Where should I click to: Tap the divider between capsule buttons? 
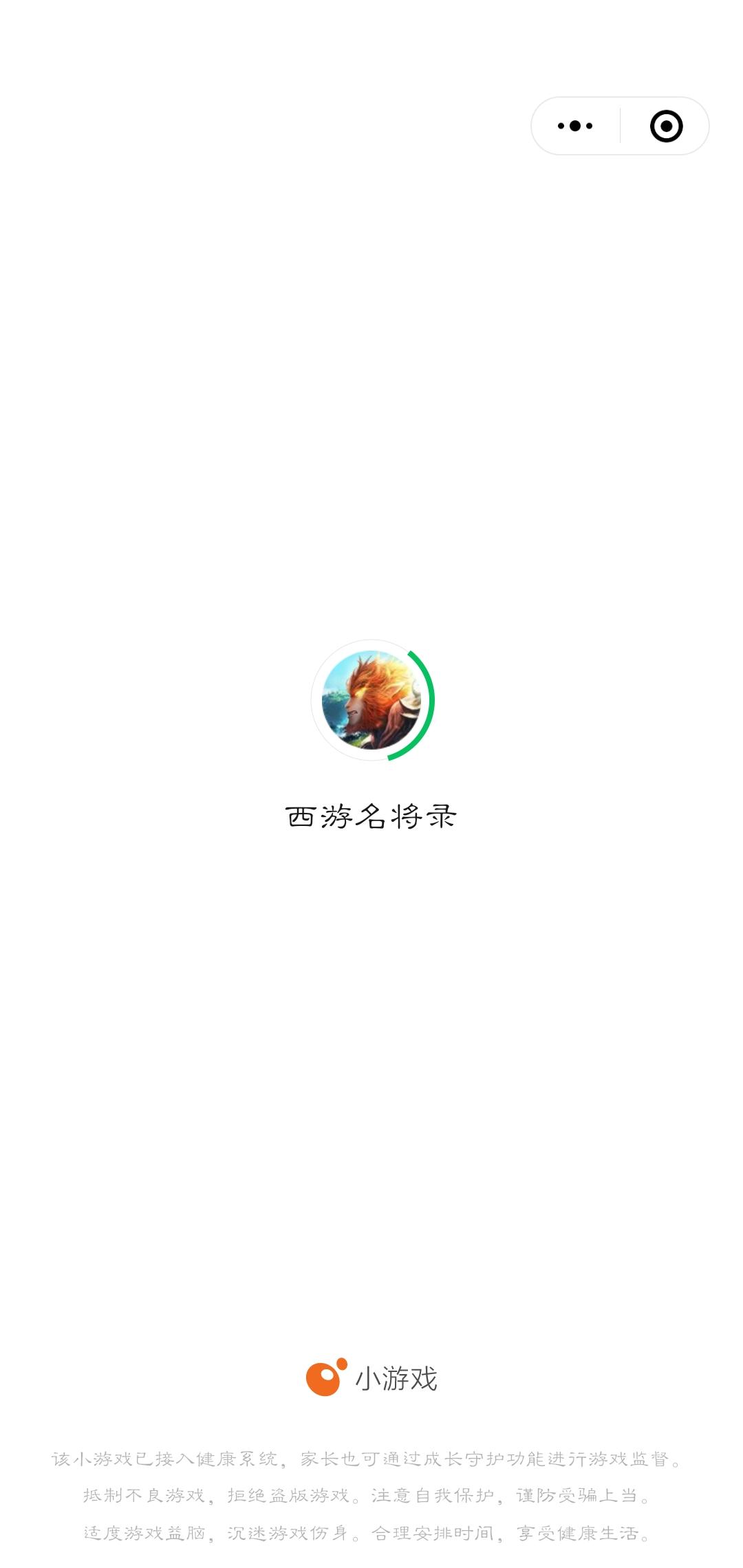(x=621, y=125)
